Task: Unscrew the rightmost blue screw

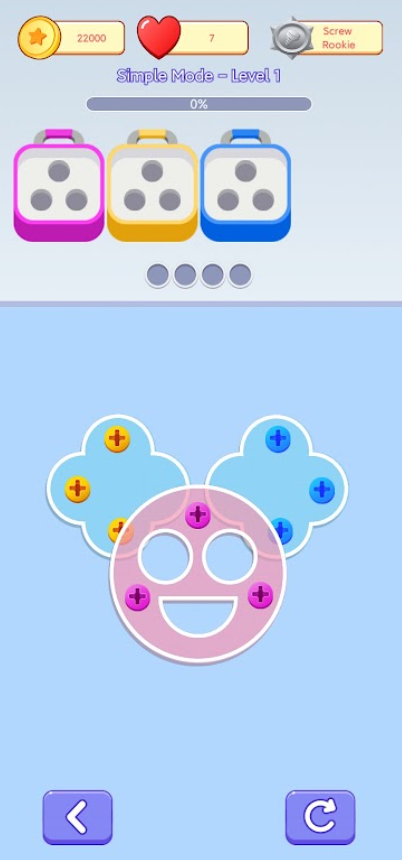Action: [x=322, y=490]
